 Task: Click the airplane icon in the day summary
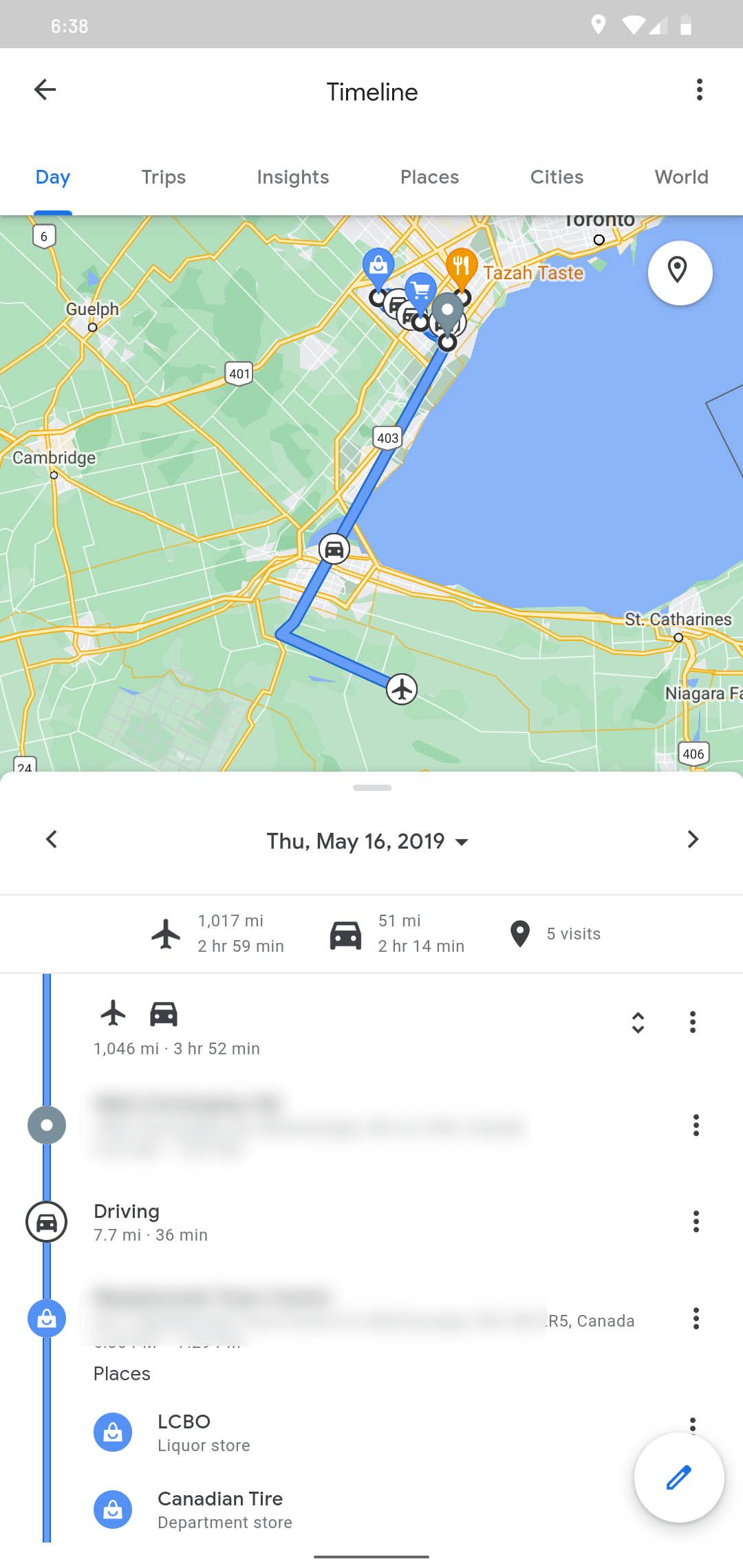164,933
